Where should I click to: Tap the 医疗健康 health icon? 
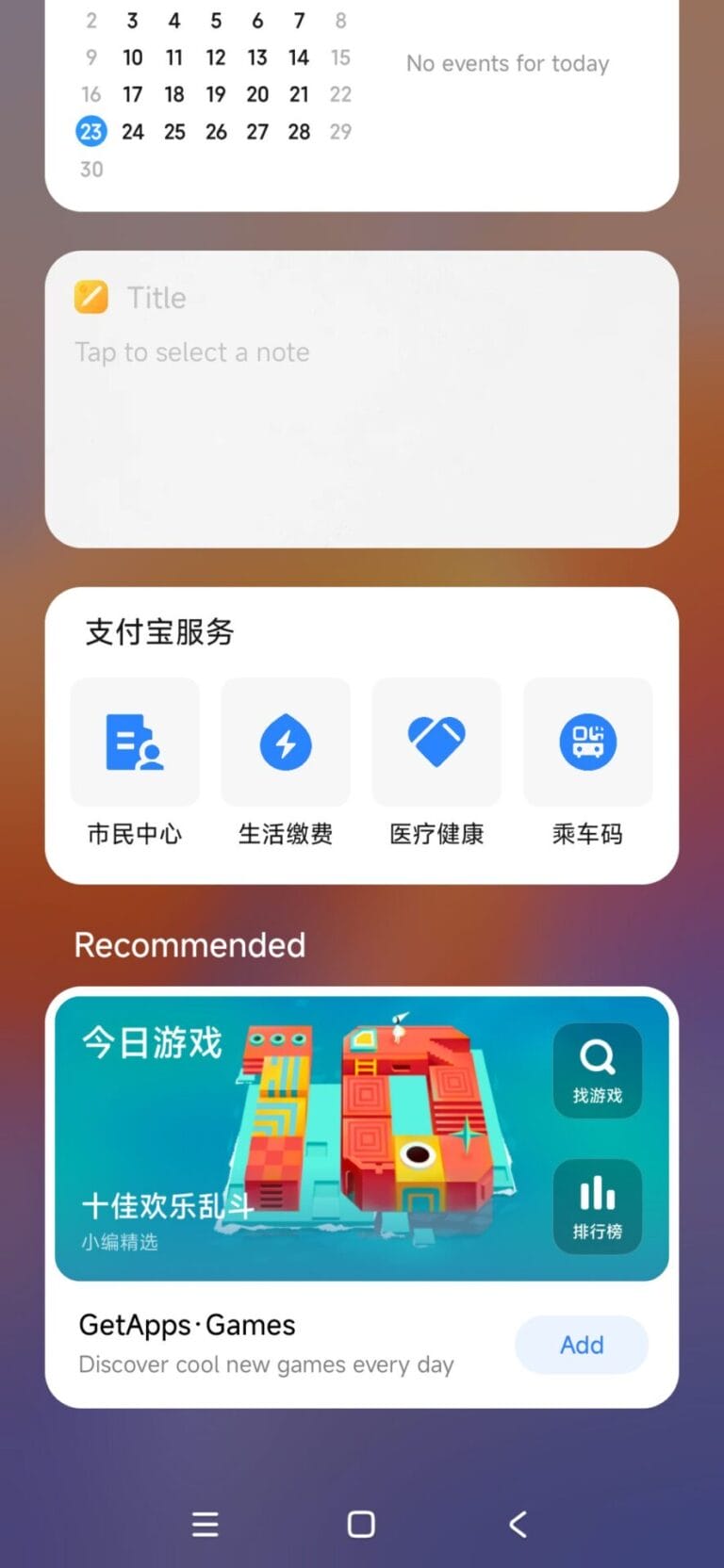tap(436, 742)
